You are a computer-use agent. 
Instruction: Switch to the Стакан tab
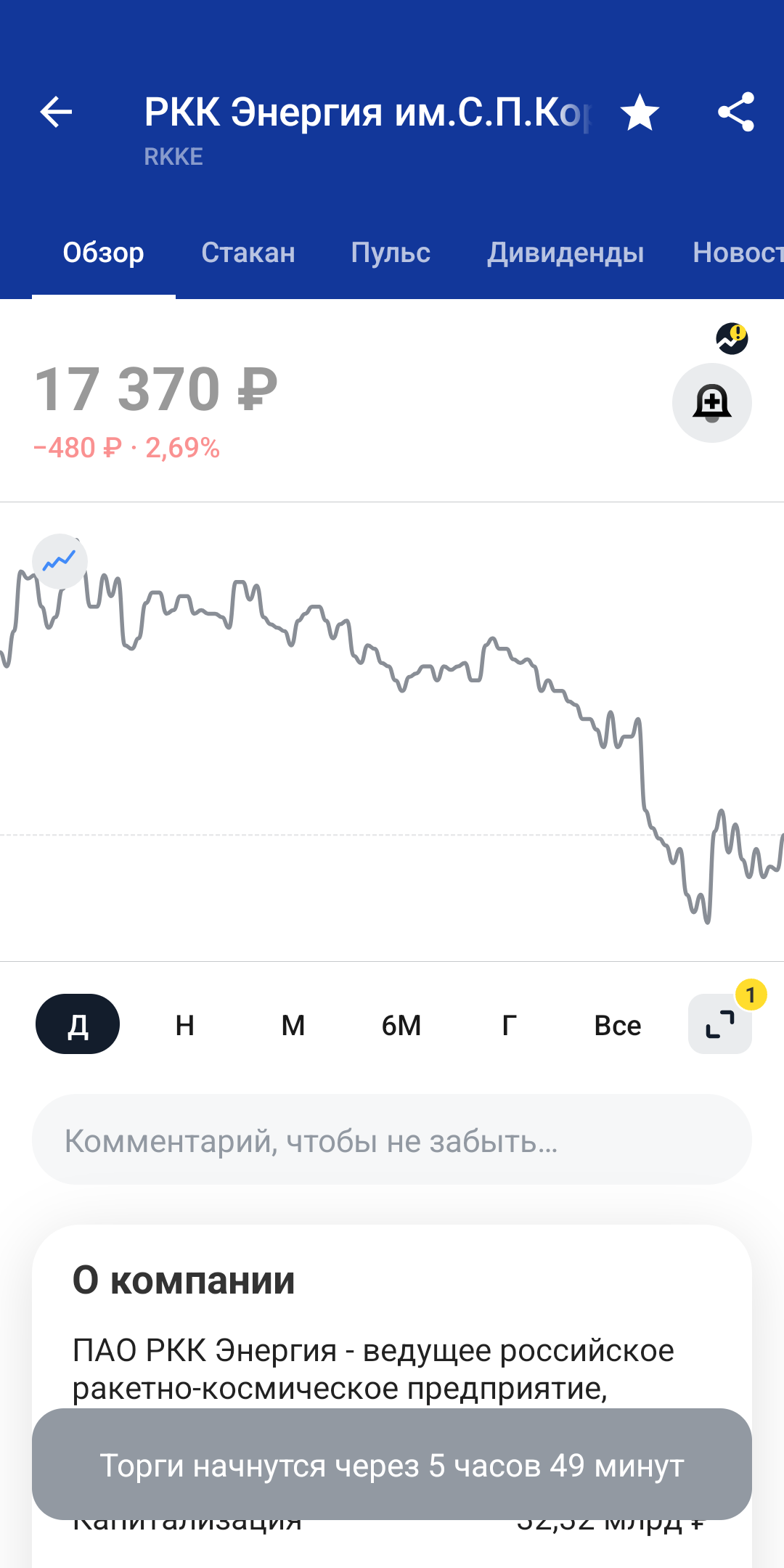248,253
